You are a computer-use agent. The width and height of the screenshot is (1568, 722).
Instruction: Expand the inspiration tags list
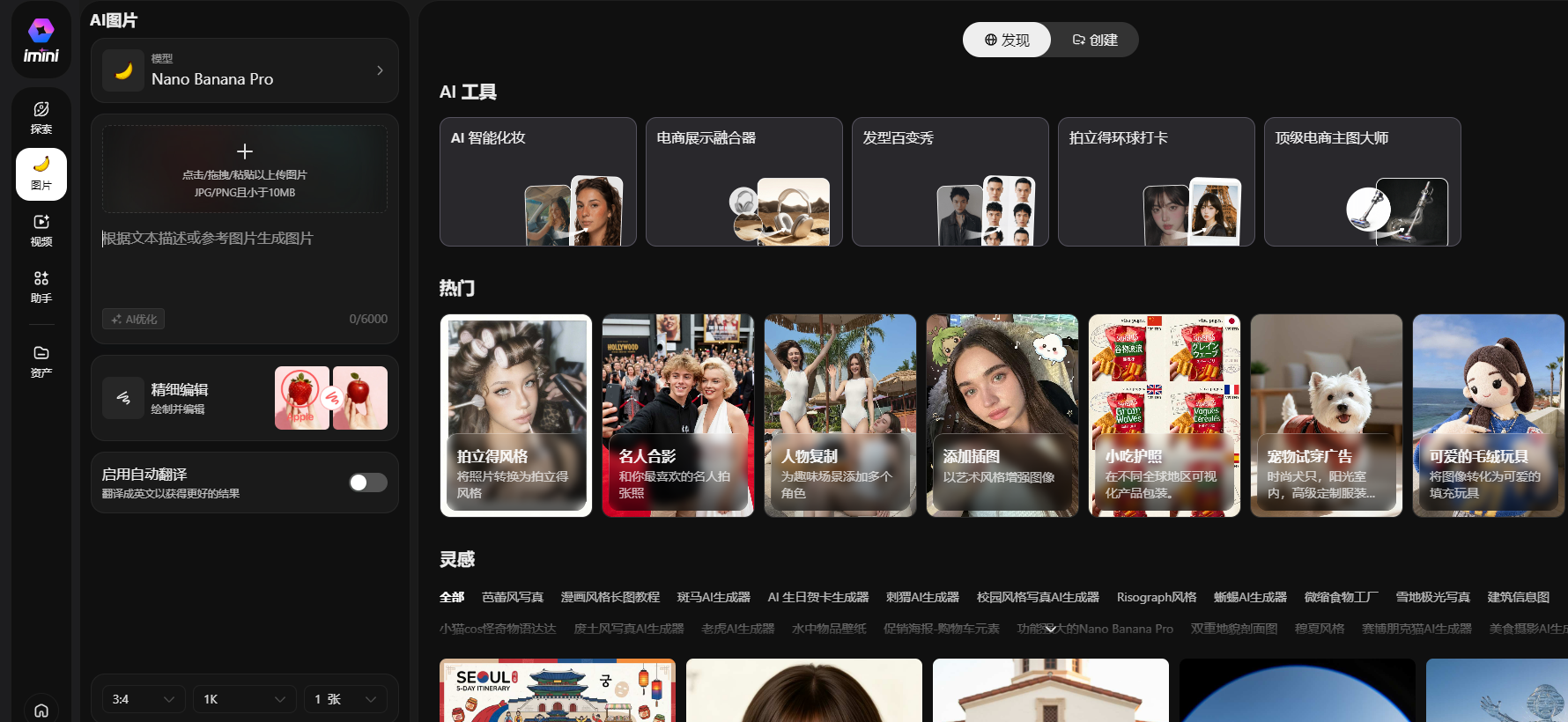tap(1050, 629)
